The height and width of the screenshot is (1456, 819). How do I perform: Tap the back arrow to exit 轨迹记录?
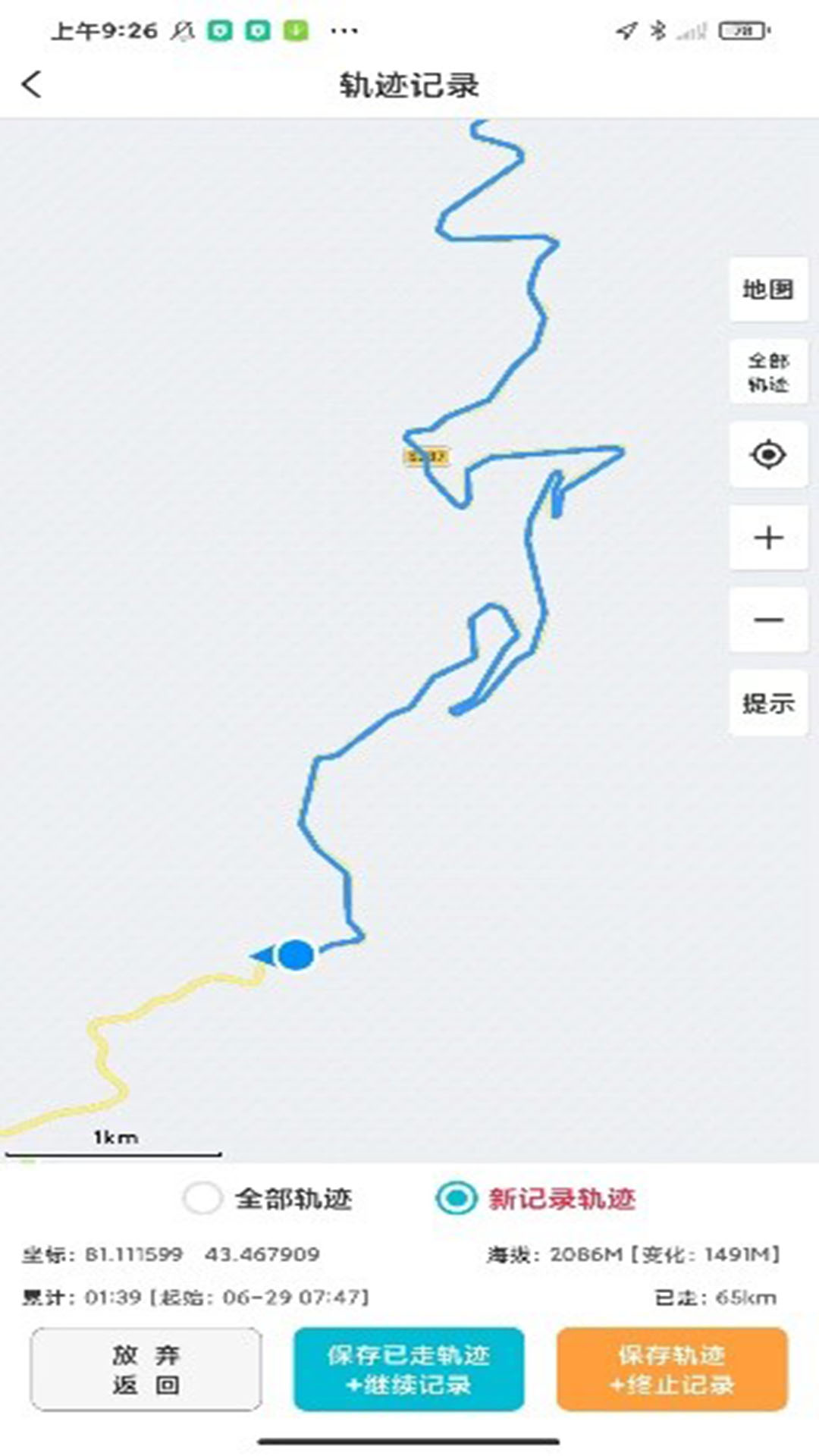click(30, 86)
